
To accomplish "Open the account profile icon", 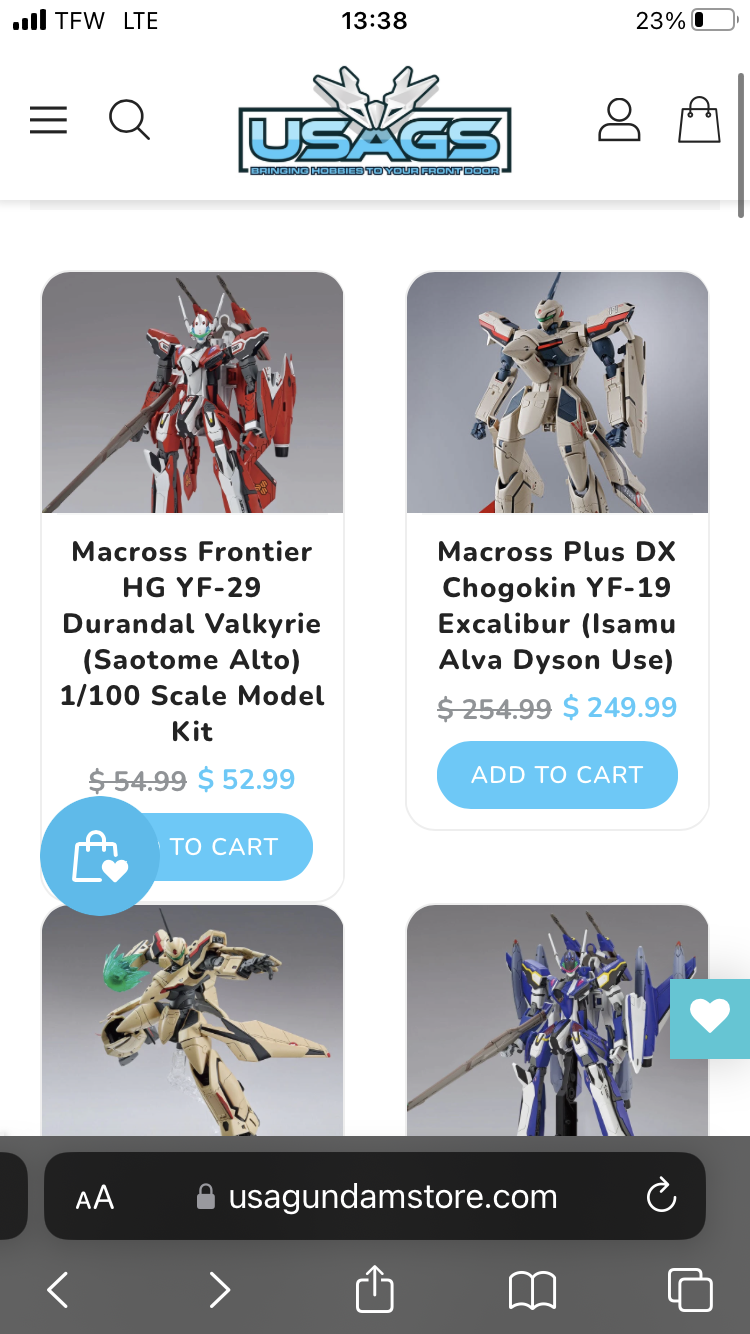I will pos(619,119).
